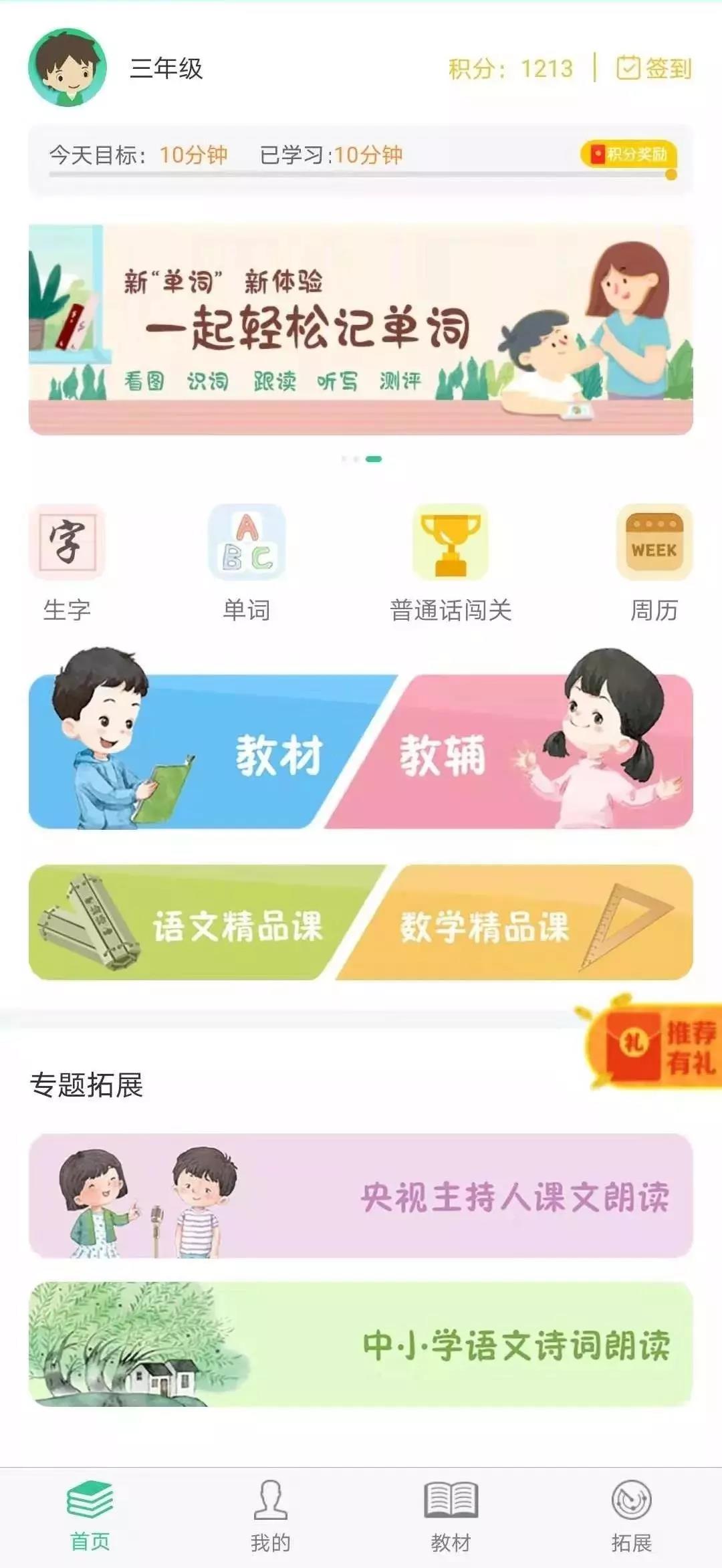Open 语文精品课 courses
The height and width of the screenshot is (1568, 722).
point(194,923)
